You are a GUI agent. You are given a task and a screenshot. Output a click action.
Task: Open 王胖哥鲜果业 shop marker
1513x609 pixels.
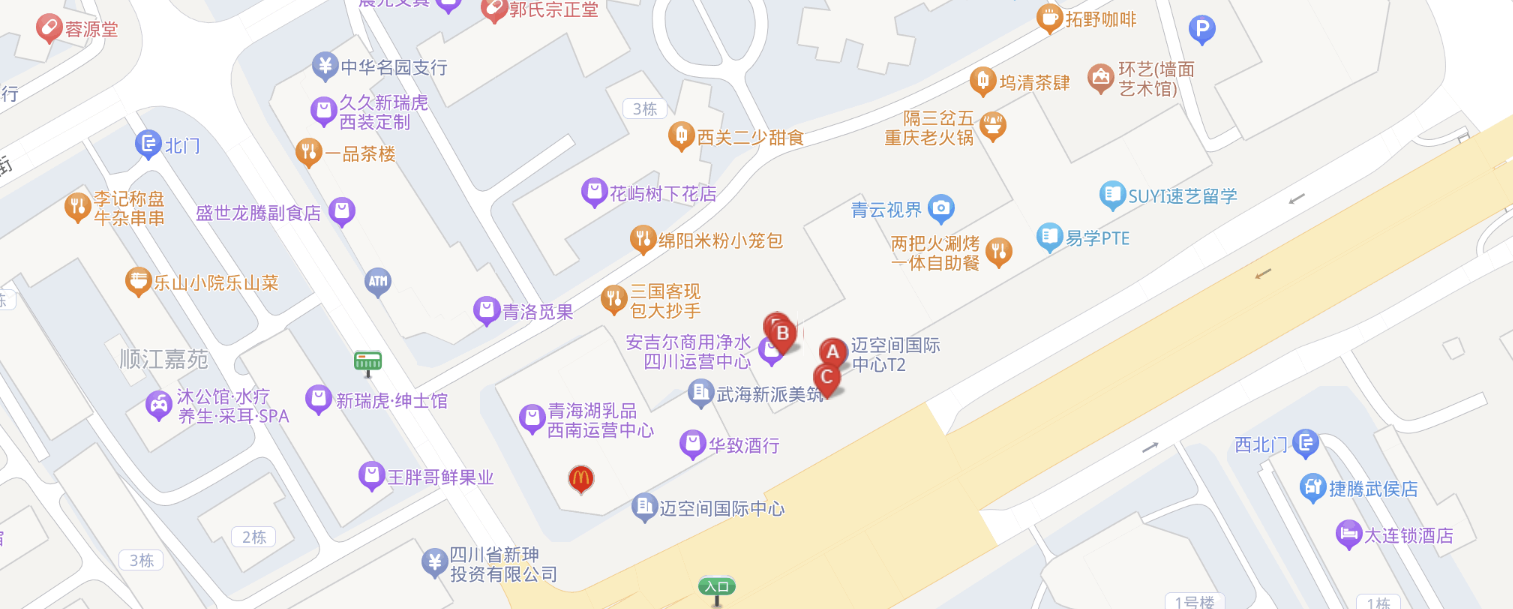point(372,476)
